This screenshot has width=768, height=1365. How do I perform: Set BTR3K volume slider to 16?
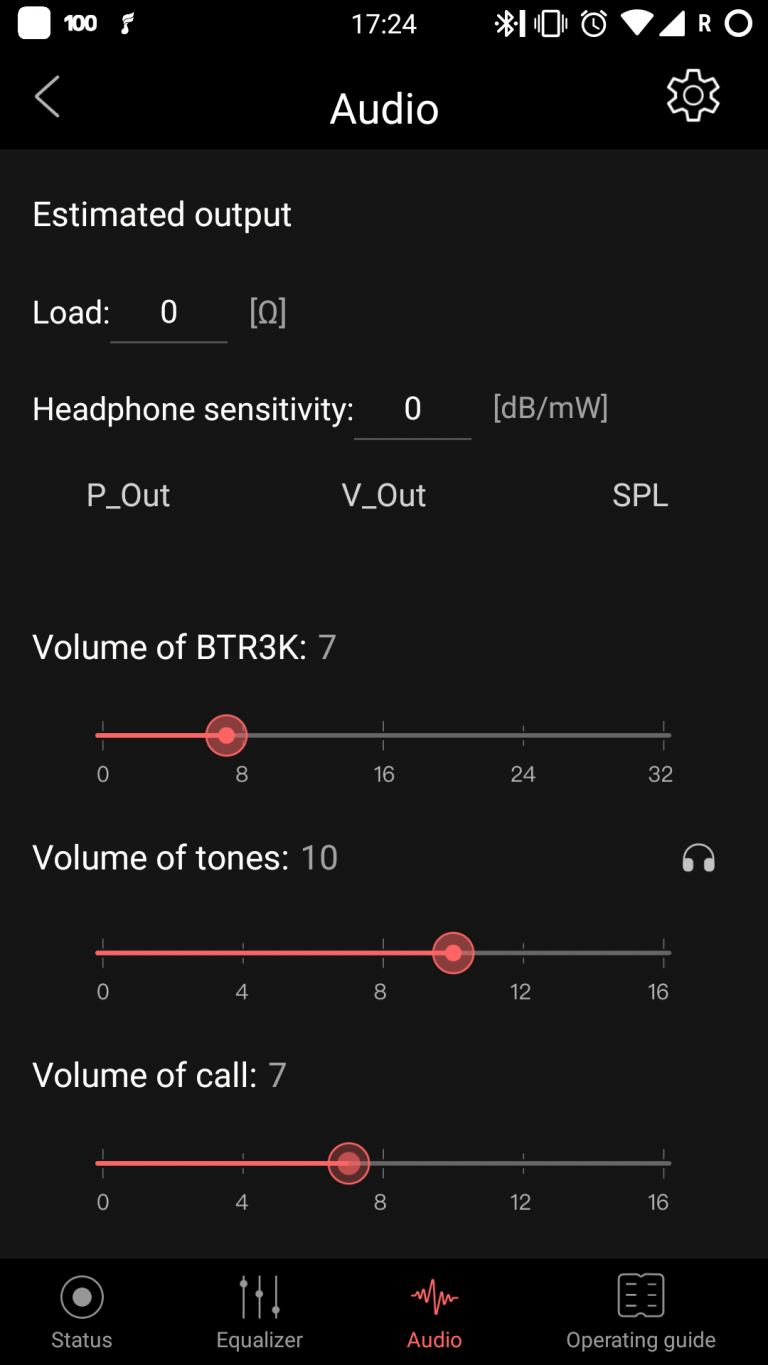pos(383,735)
